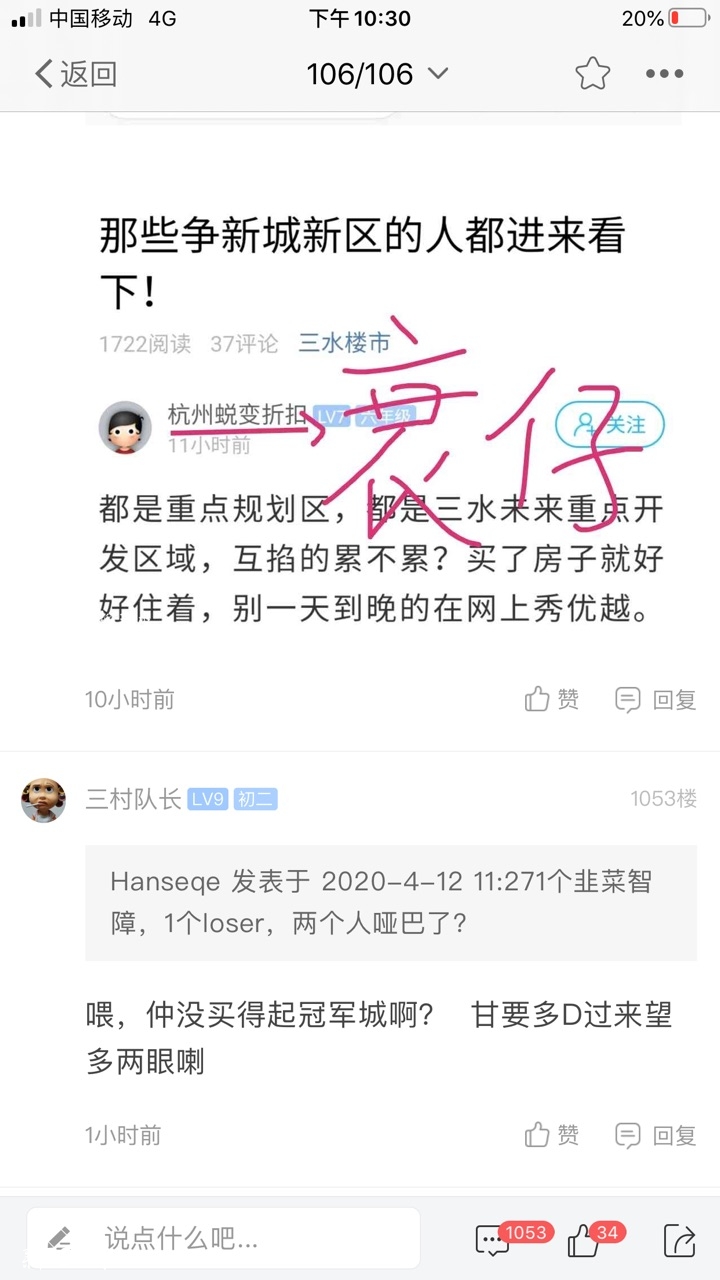Open the comments icon showing 1053
The width and height of the screenshot is (720, 1280).
pyautogui.click(x=493, y=1241)
